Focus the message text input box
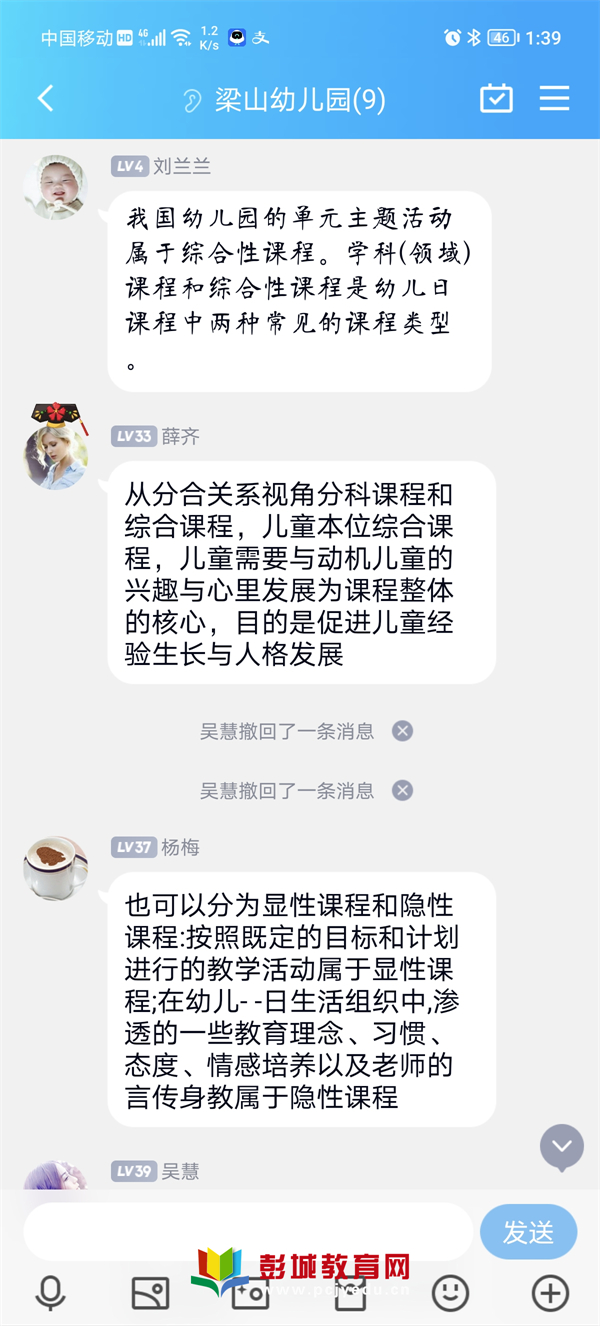The height and width of the screenshot is (1326, 600). 248,1232
